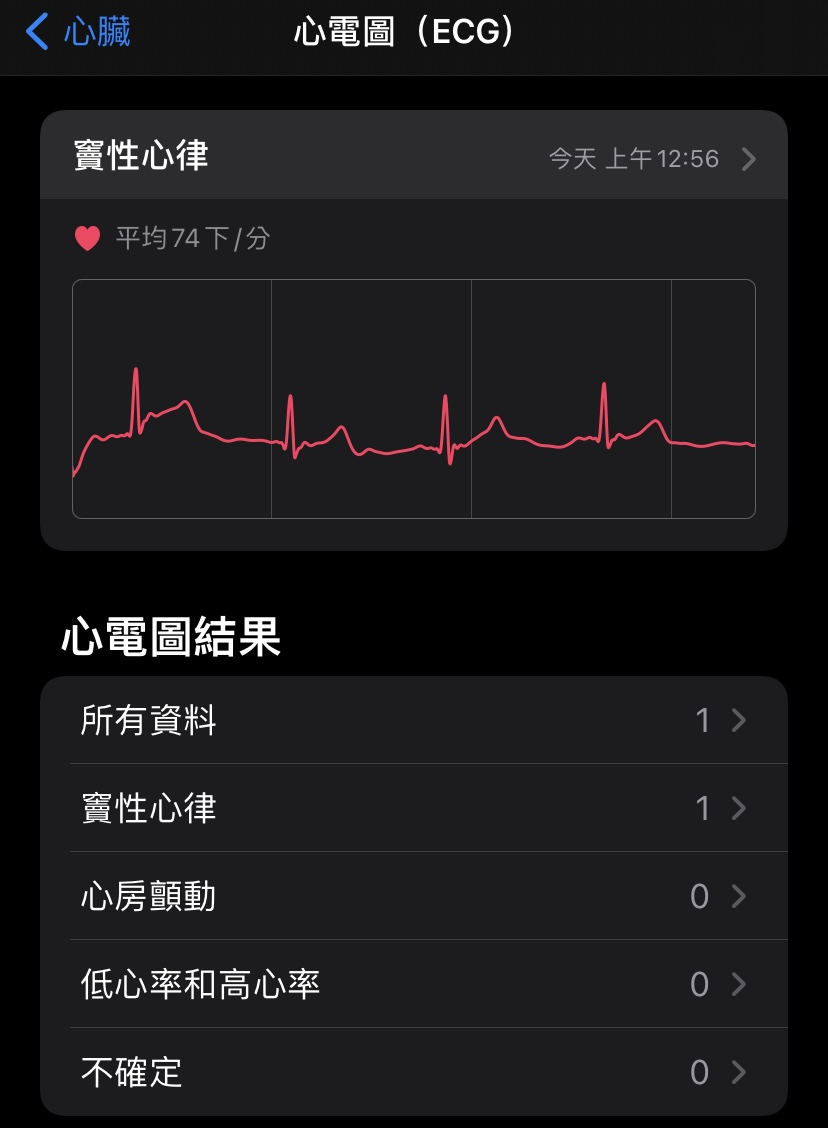Viewport: 828px width, 1128px height.
Task: Show 低心率和高心率 results
Action: pos(413,984)
